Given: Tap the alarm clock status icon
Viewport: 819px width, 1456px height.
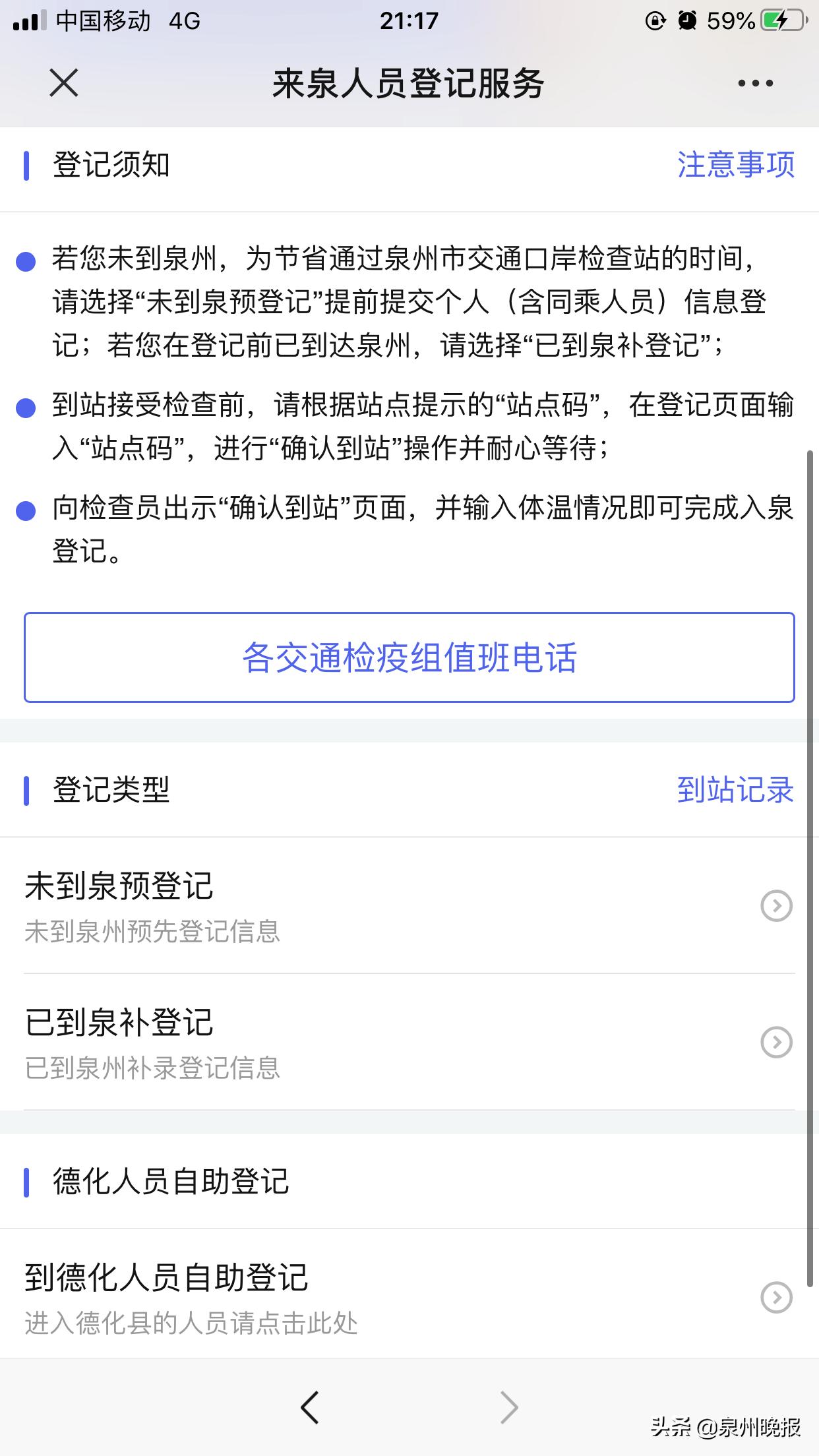Looking at the screenshot, I should tap(686, 20).
